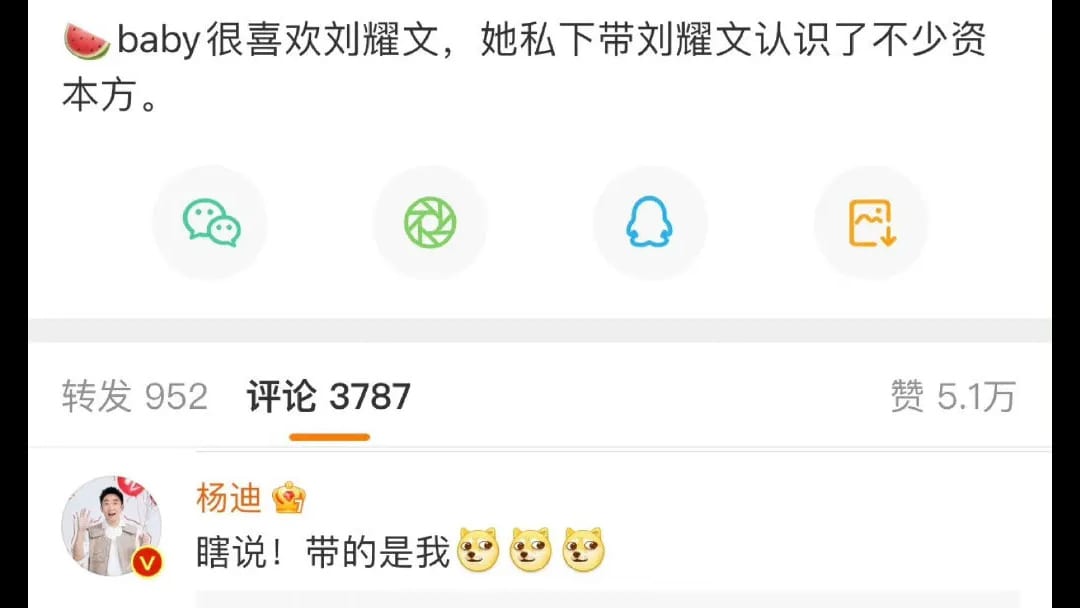Select the 评论 3787 tab
Viewport: 1080px width, 608px height.
[329, 397]
